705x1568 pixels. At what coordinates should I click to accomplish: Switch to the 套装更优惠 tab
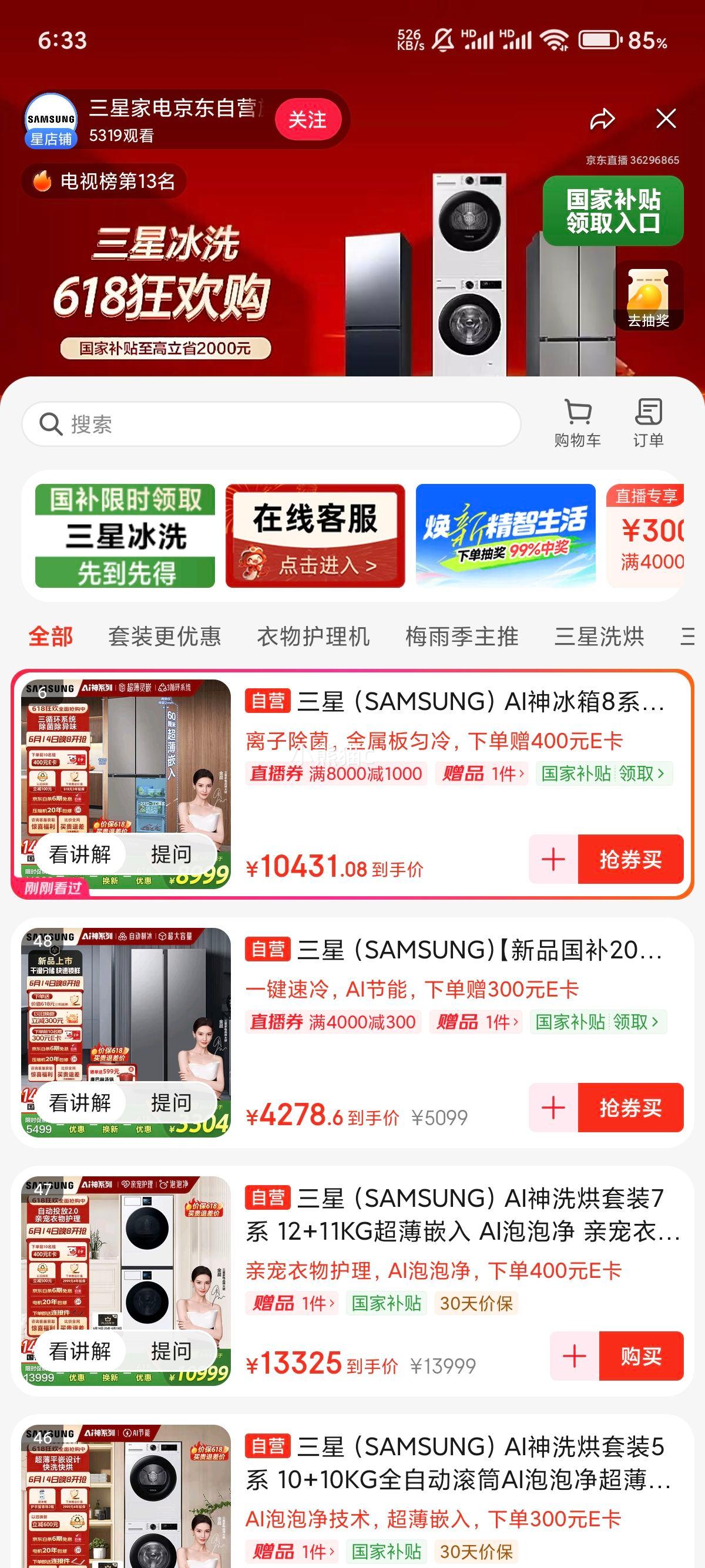164,637
